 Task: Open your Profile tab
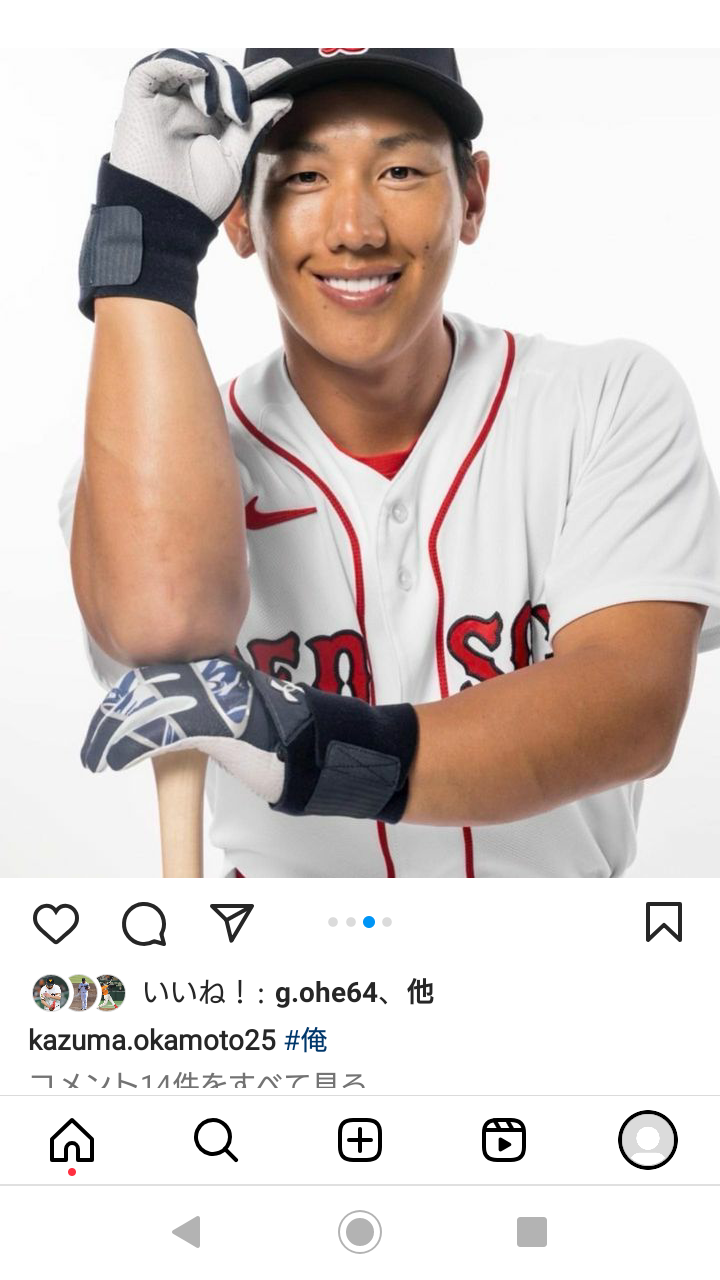pyautogui.click(x=648, y=1140)
